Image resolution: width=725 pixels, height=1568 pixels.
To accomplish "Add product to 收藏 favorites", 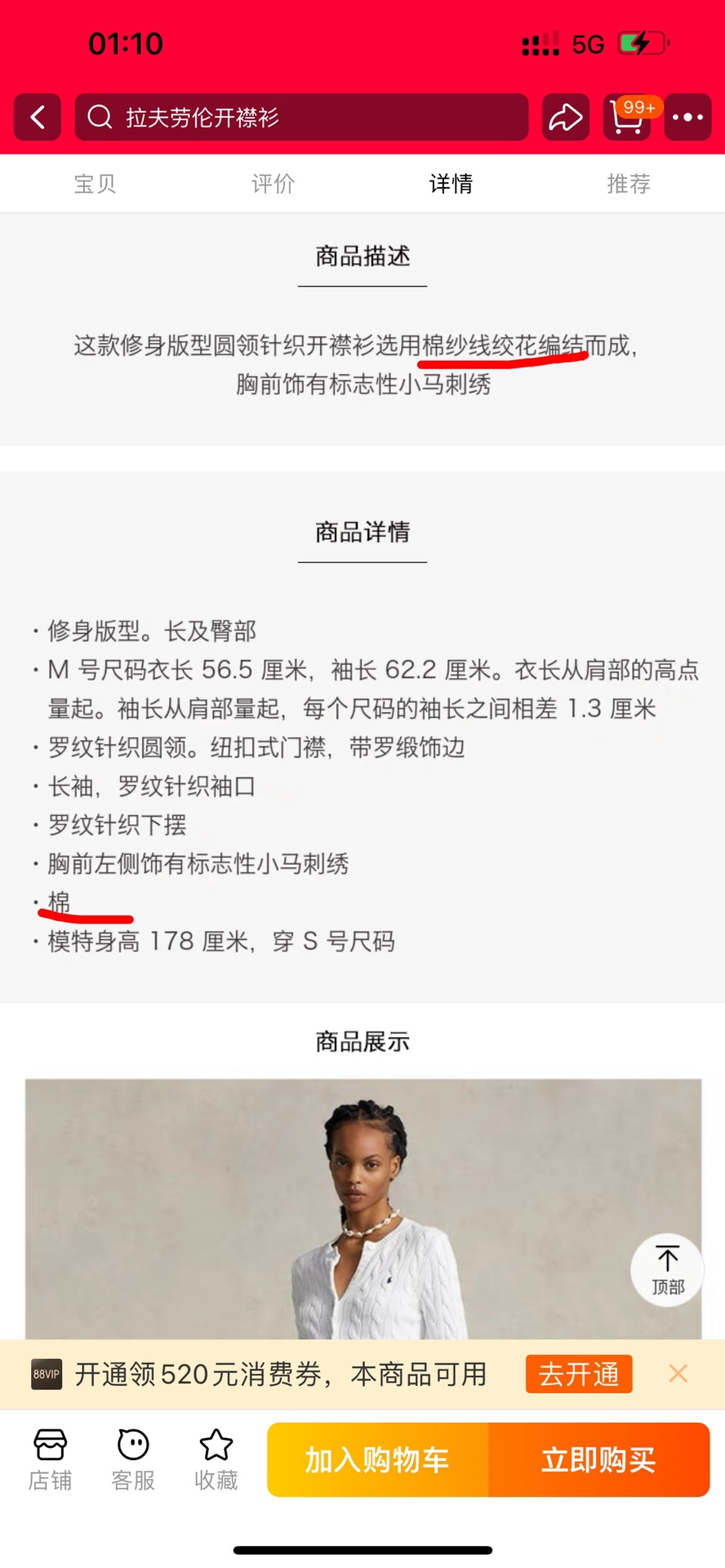I will coord(216,1459).
